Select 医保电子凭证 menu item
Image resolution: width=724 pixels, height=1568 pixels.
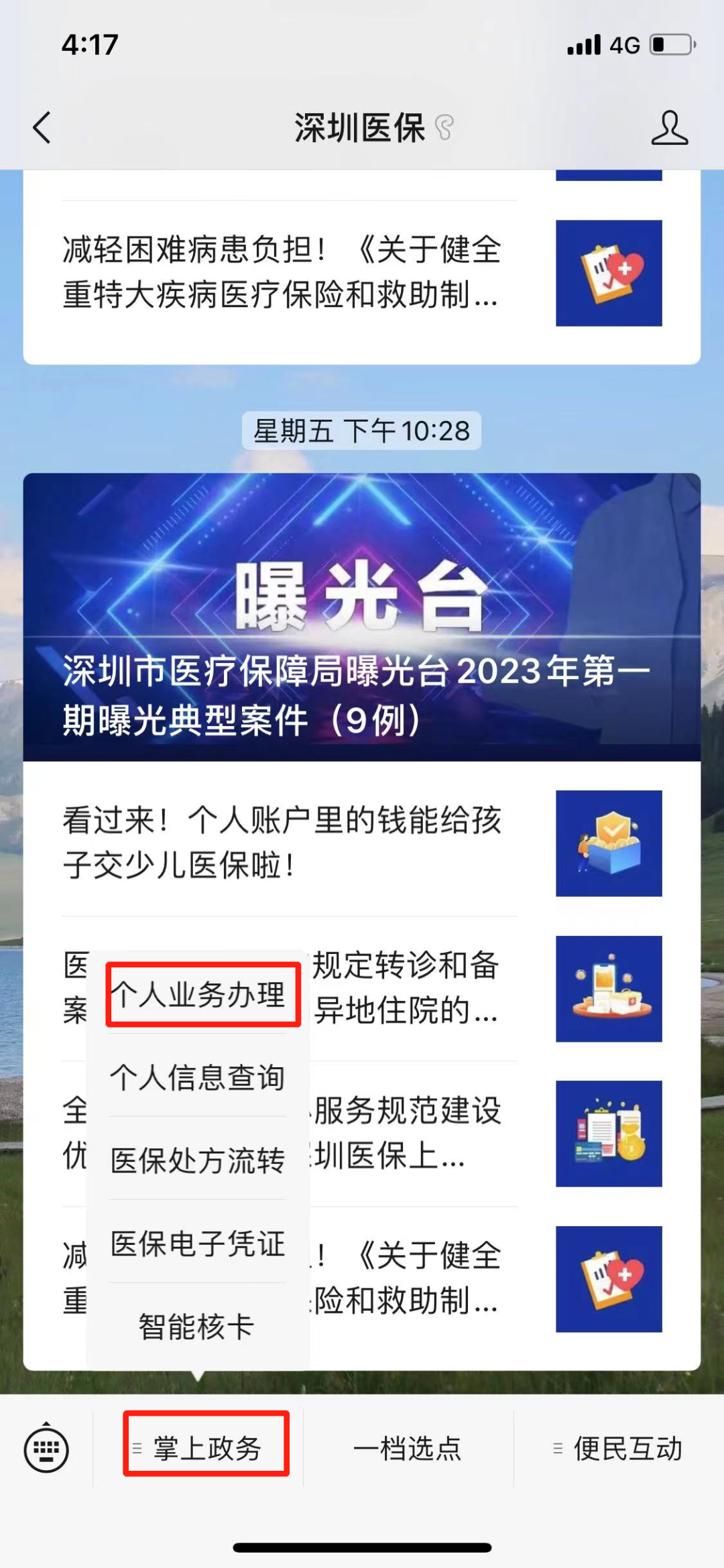click(x=198, y=1244)
